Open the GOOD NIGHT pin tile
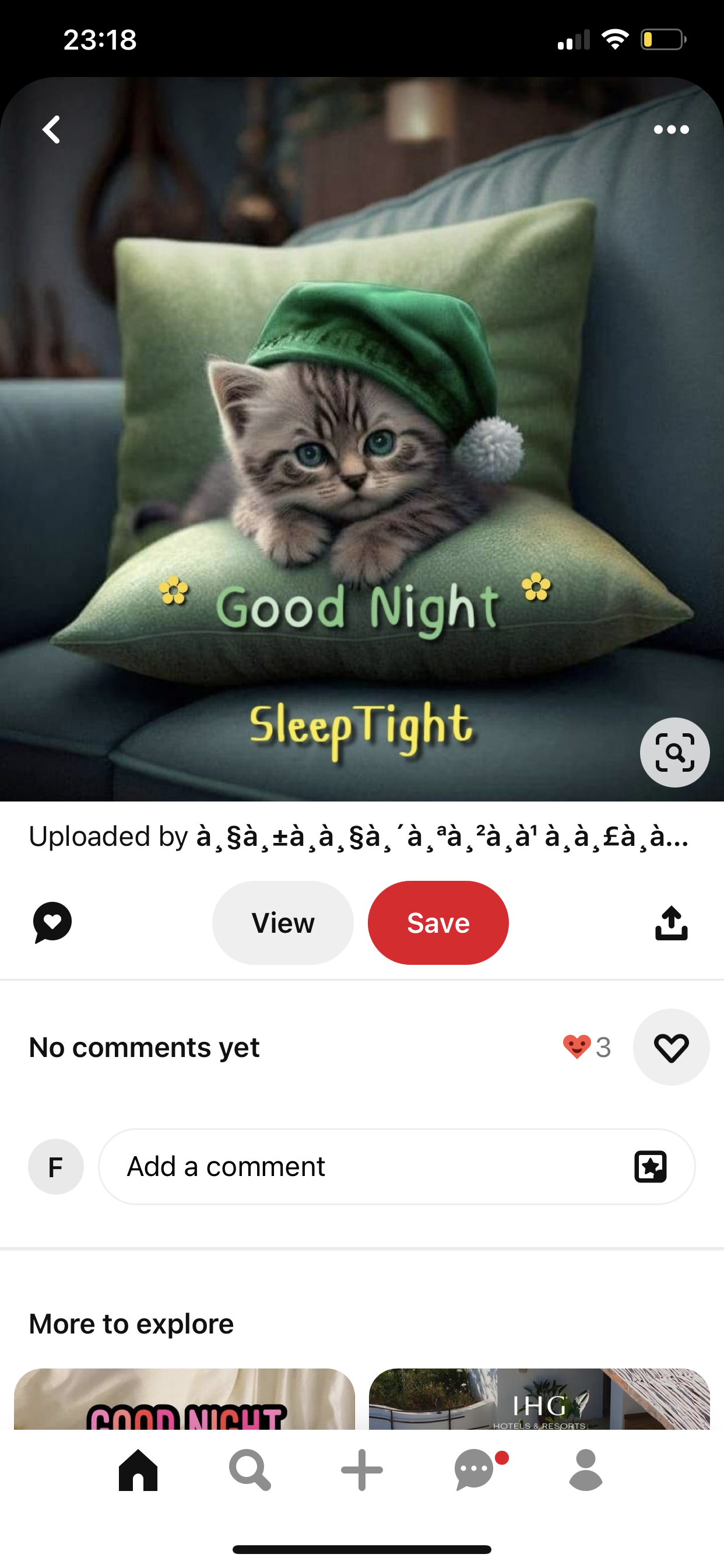This screenshot has height=1568, width=724. coord(184,1400)
